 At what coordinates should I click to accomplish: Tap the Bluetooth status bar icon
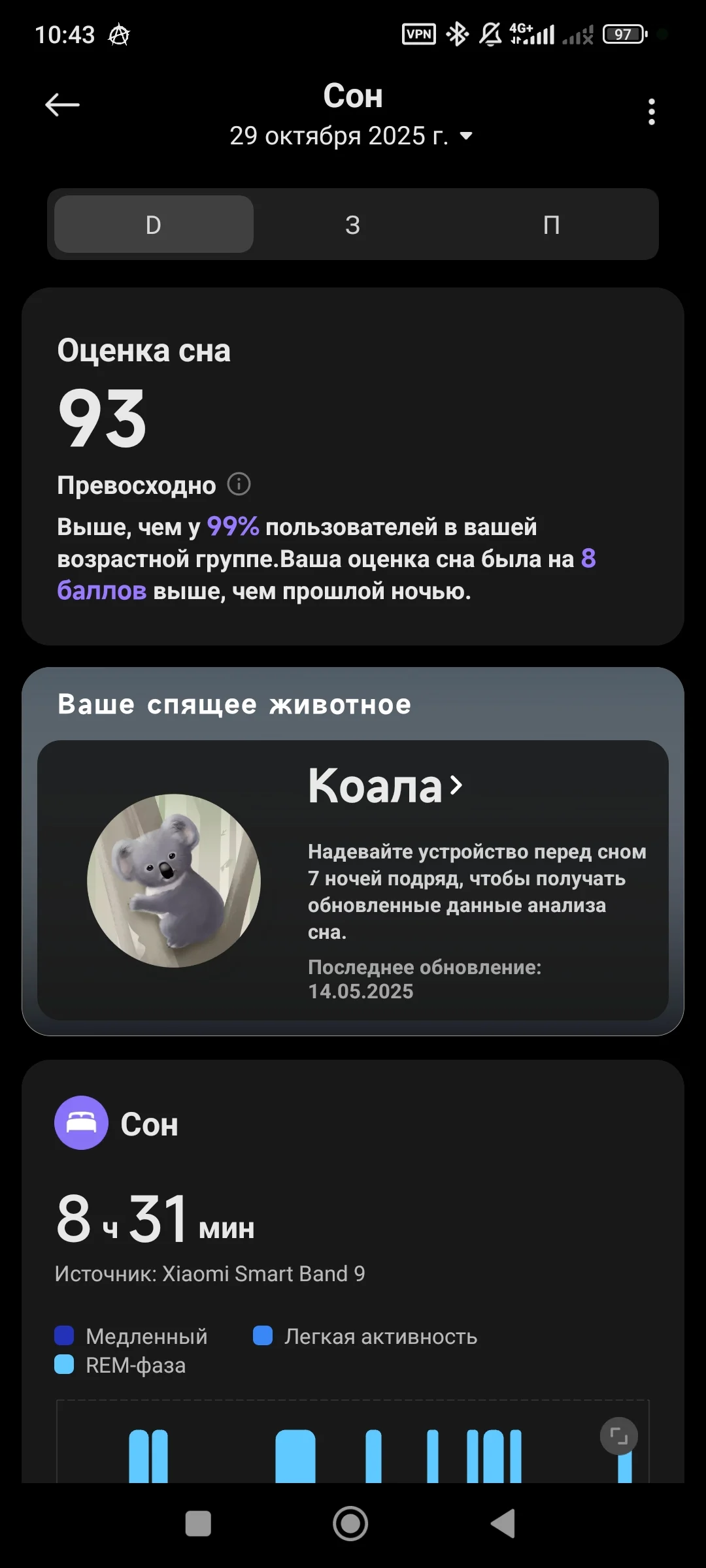click(x=457, y=34)
